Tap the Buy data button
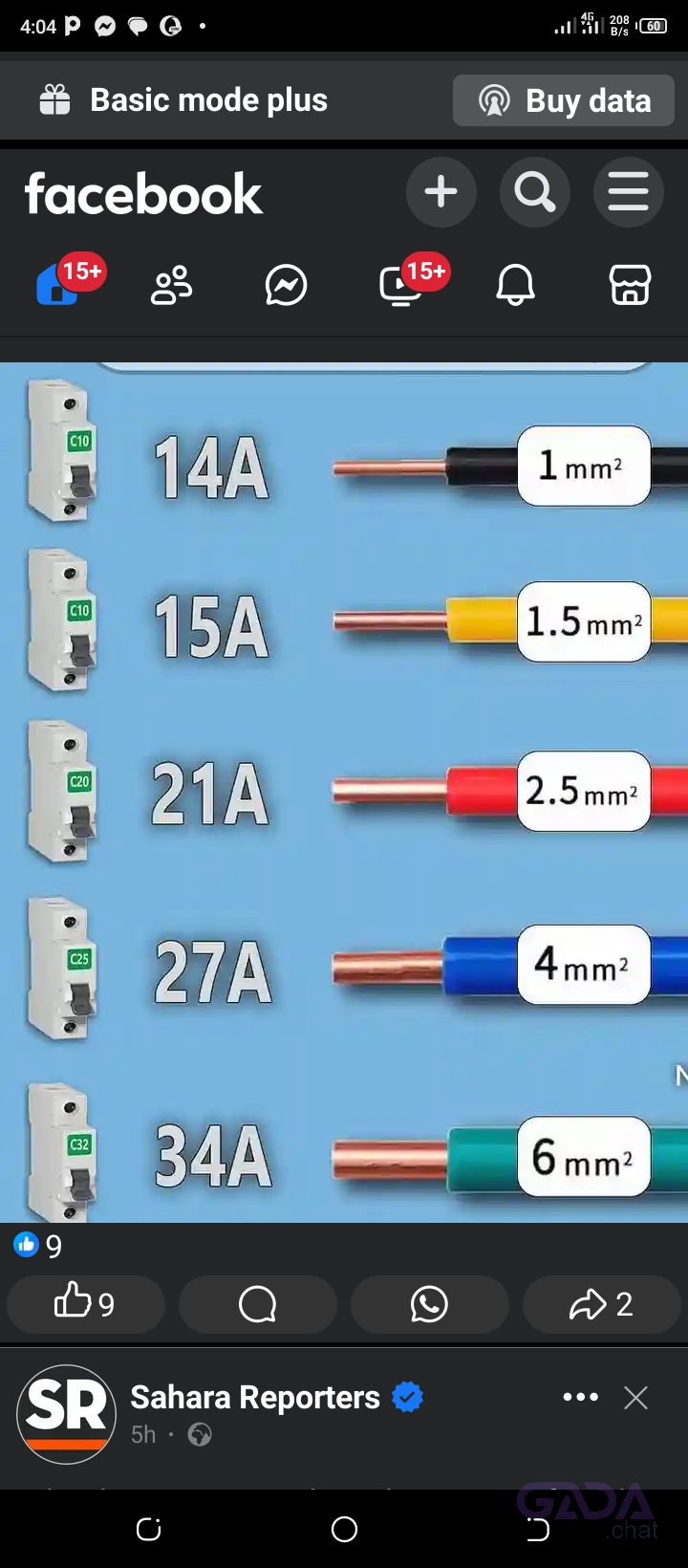688x1568 pixels. [564, 100]
